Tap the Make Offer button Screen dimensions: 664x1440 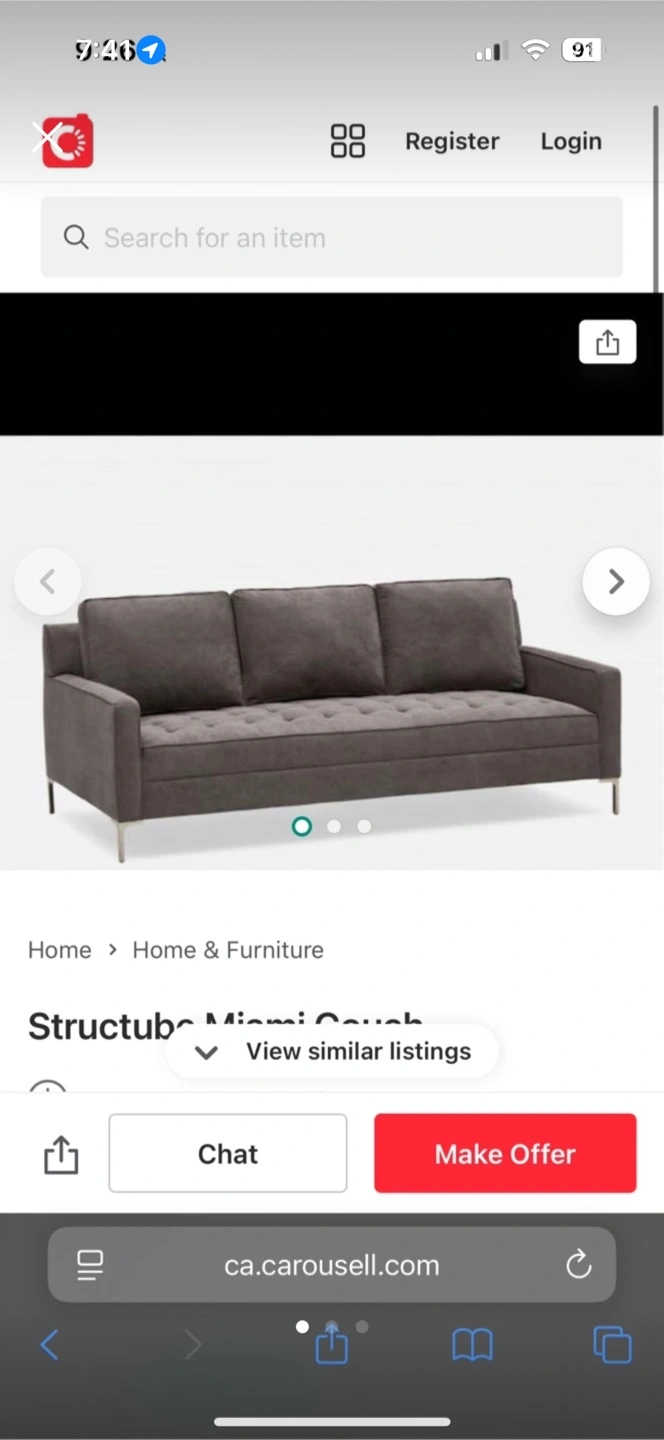pyautogui.click(x=505, y=1154)
